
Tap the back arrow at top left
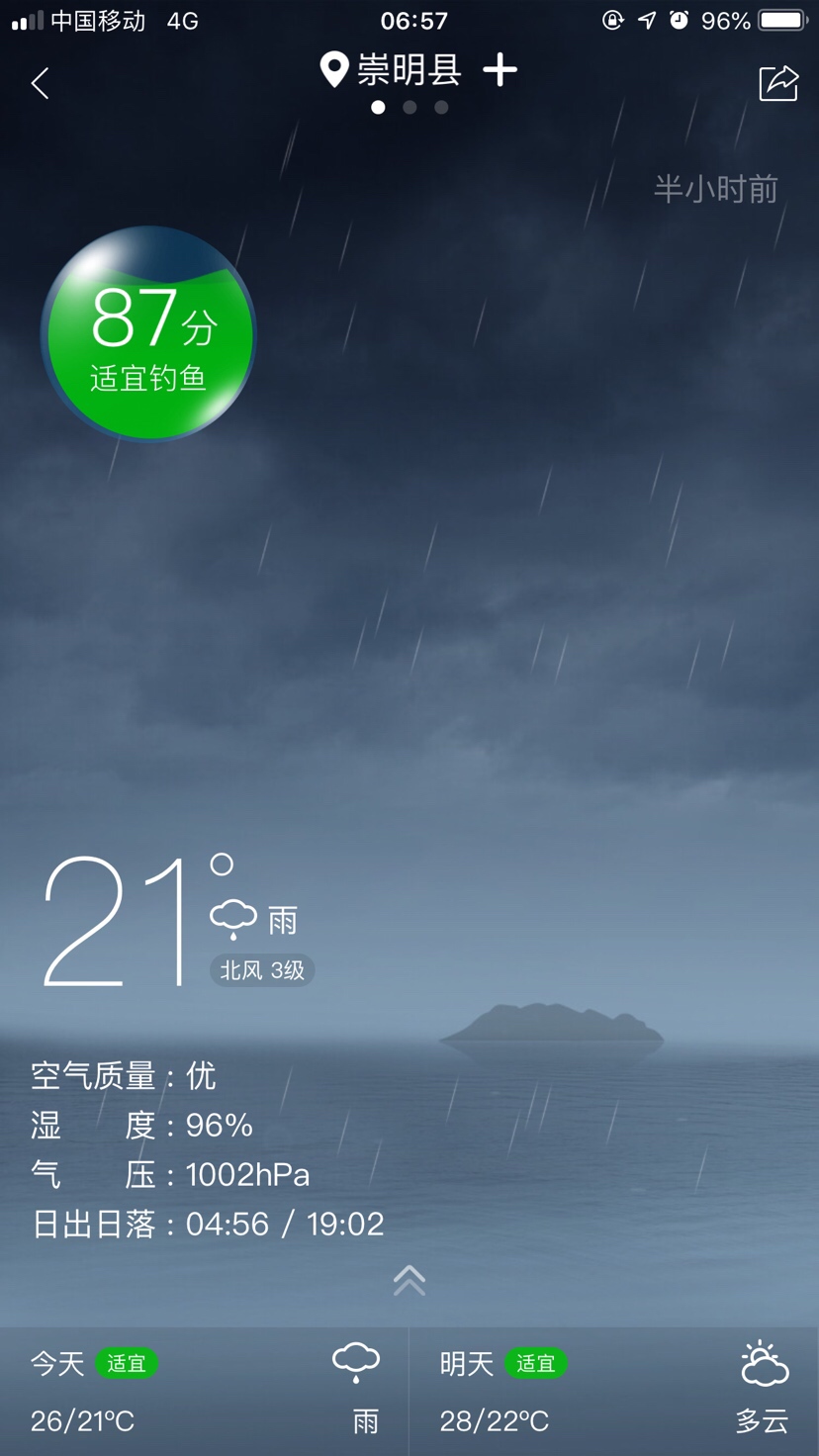coord(40,84)
